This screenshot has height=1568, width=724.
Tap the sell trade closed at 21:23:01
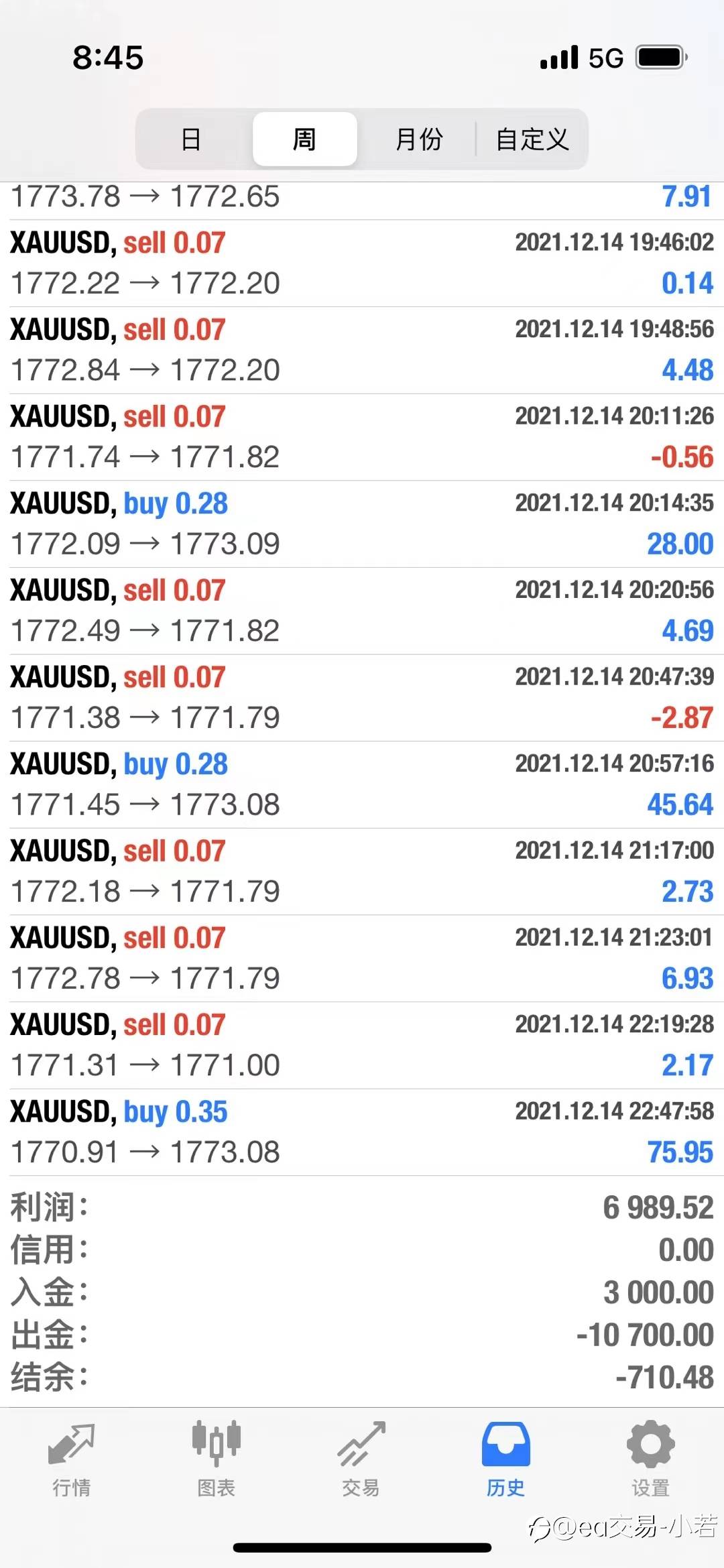(x=362, y=958)
